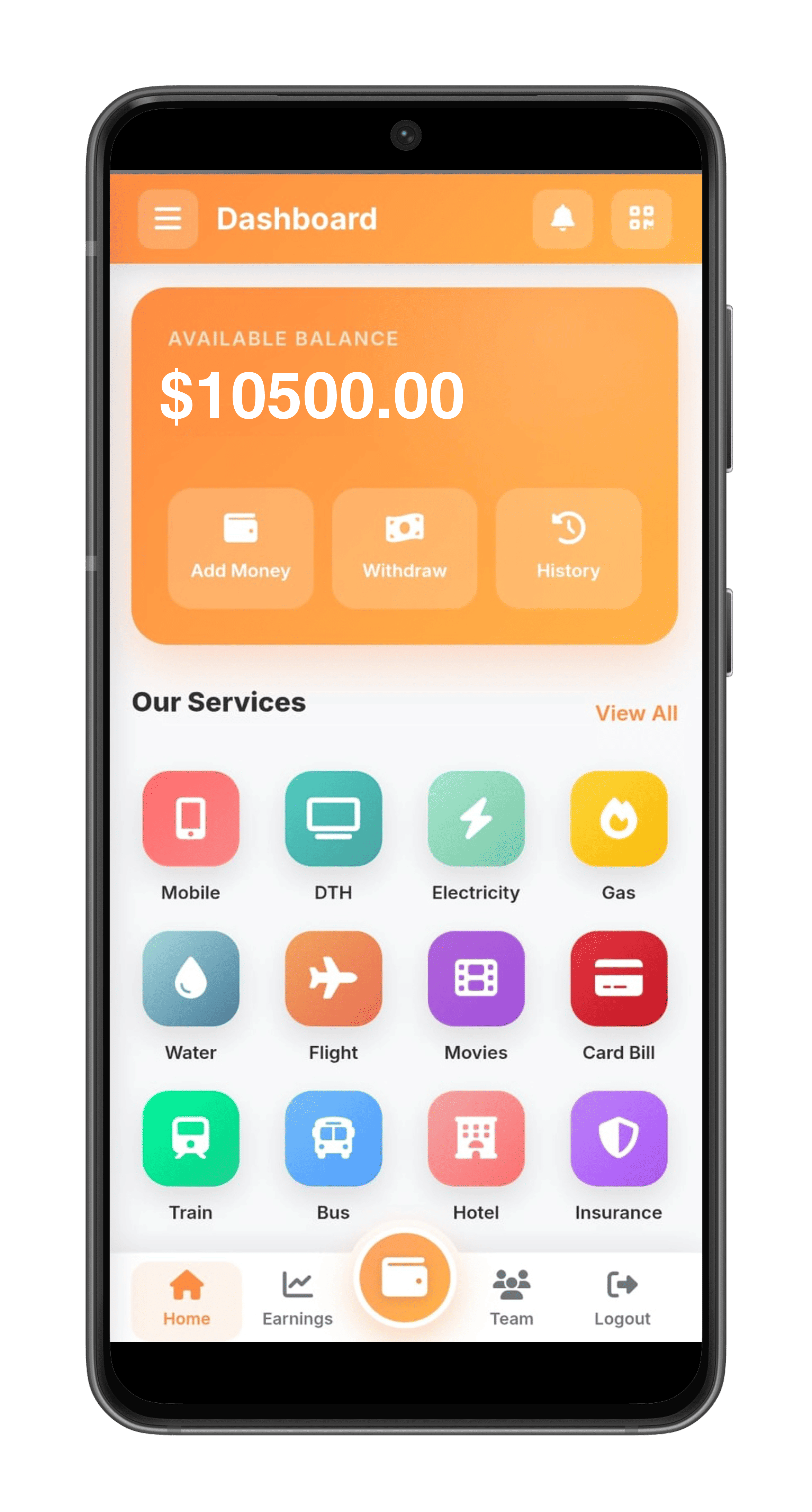Open the Flight booking service
812x1512 pixels.
333,978
